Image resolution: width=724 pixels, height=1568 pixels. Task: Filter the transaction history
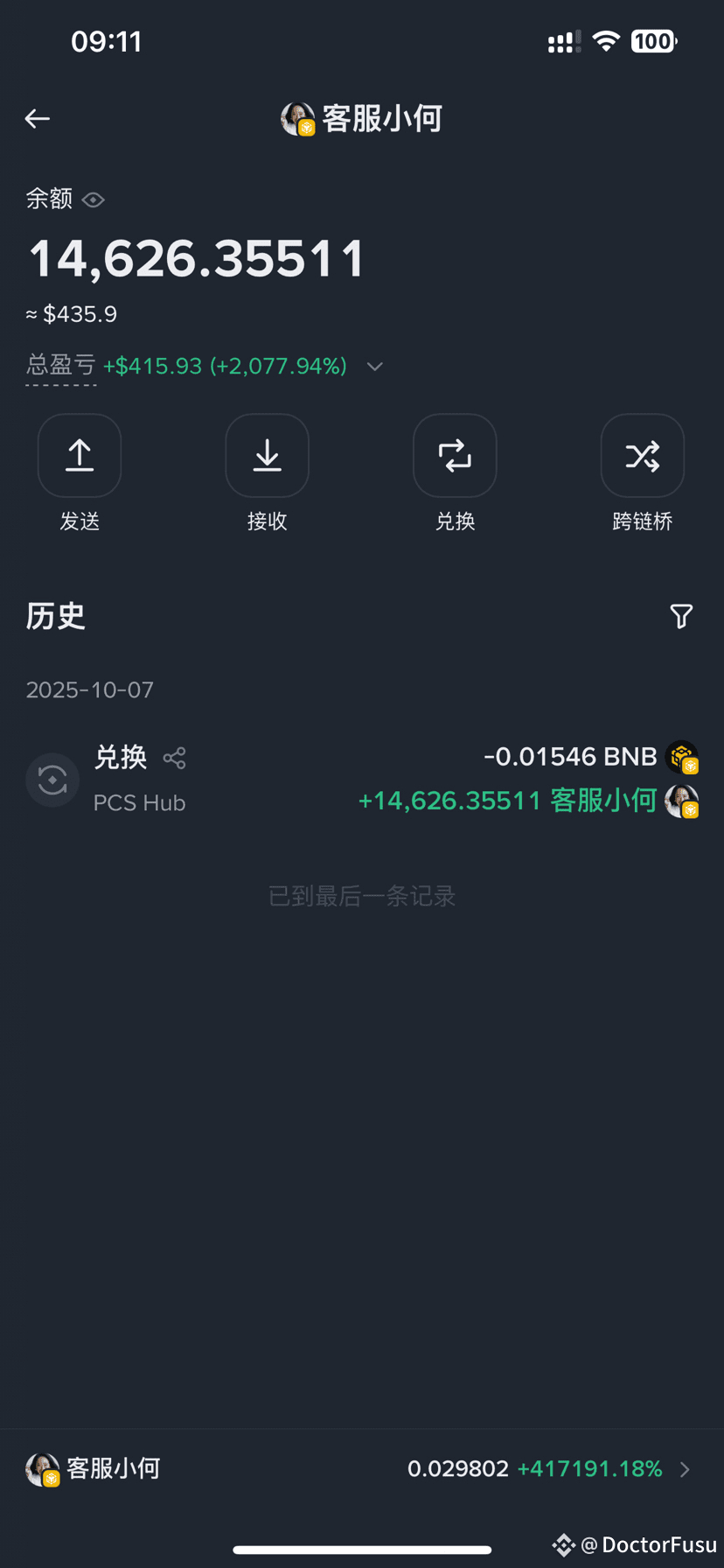(x=681, y=616)
